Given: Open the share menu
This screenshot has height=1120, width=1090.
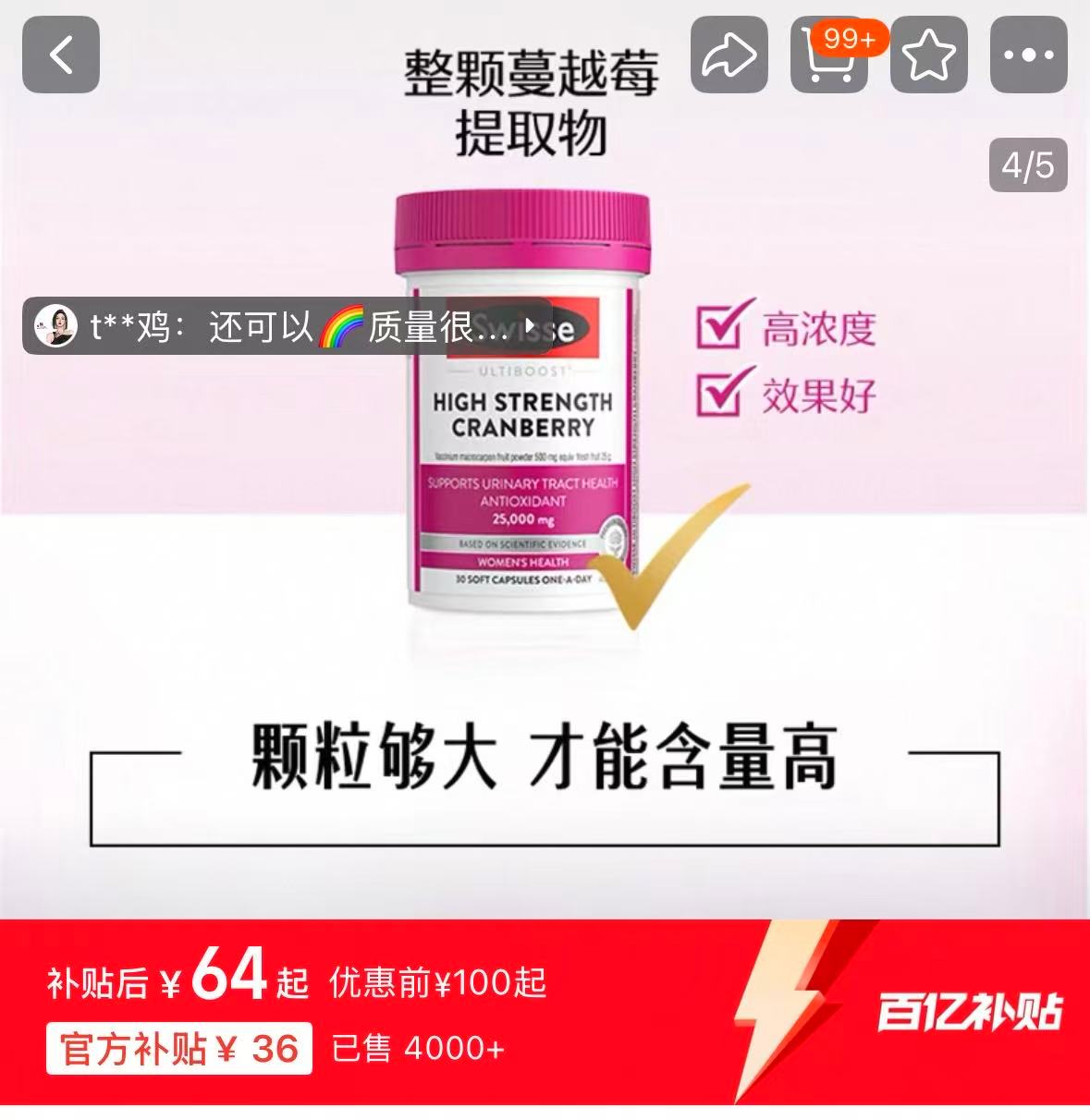Looking at the screenshot, I should [x=729, y=55].
